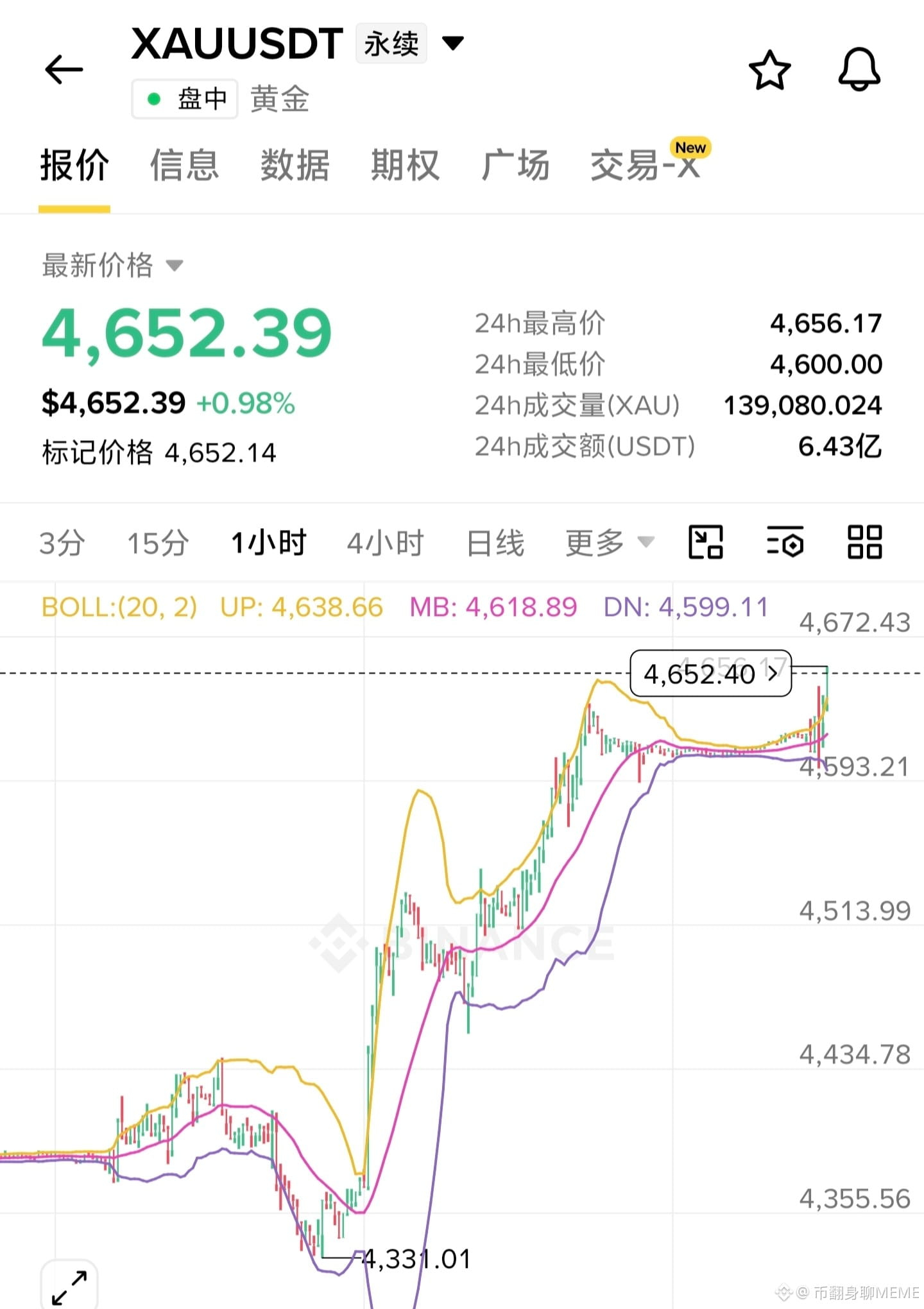
Task: Select the 3分 chart interval
Action: coord(62,543)
